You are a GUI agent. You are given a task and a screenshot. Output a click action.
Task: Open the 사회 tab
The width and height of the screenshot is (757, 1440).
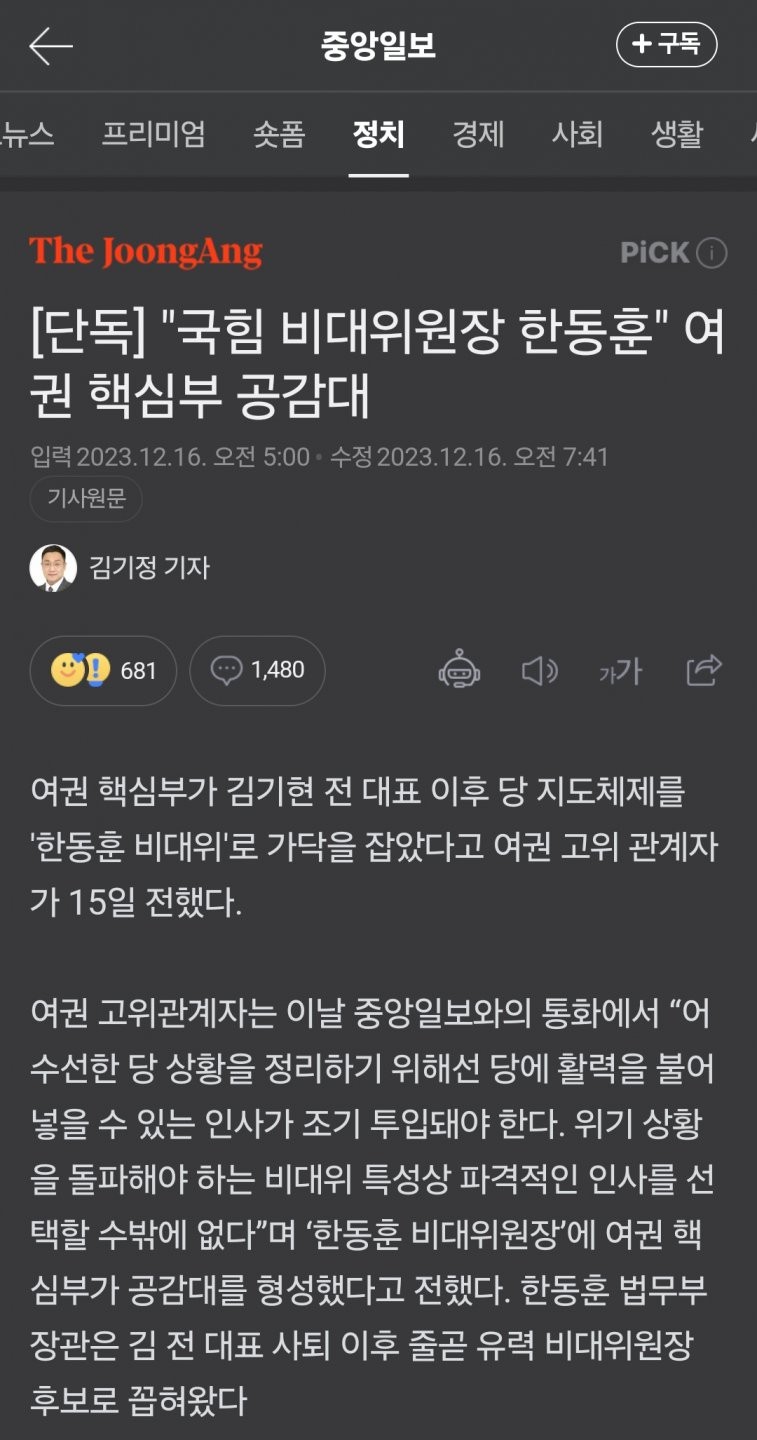click(x=577, y=134)
